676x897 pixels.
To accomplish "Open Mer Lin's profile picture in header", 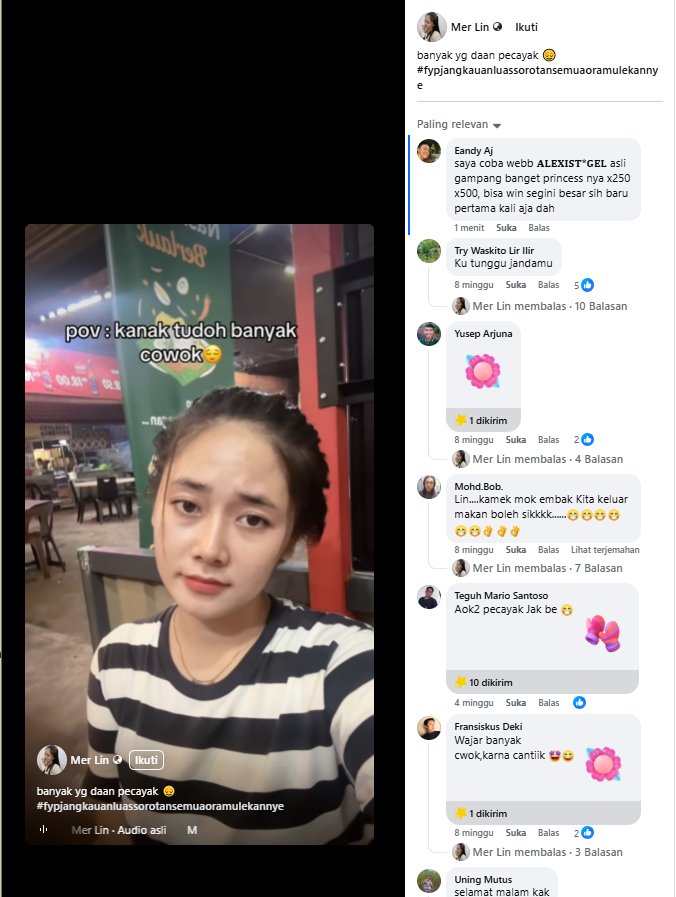I will pos(431,27).
